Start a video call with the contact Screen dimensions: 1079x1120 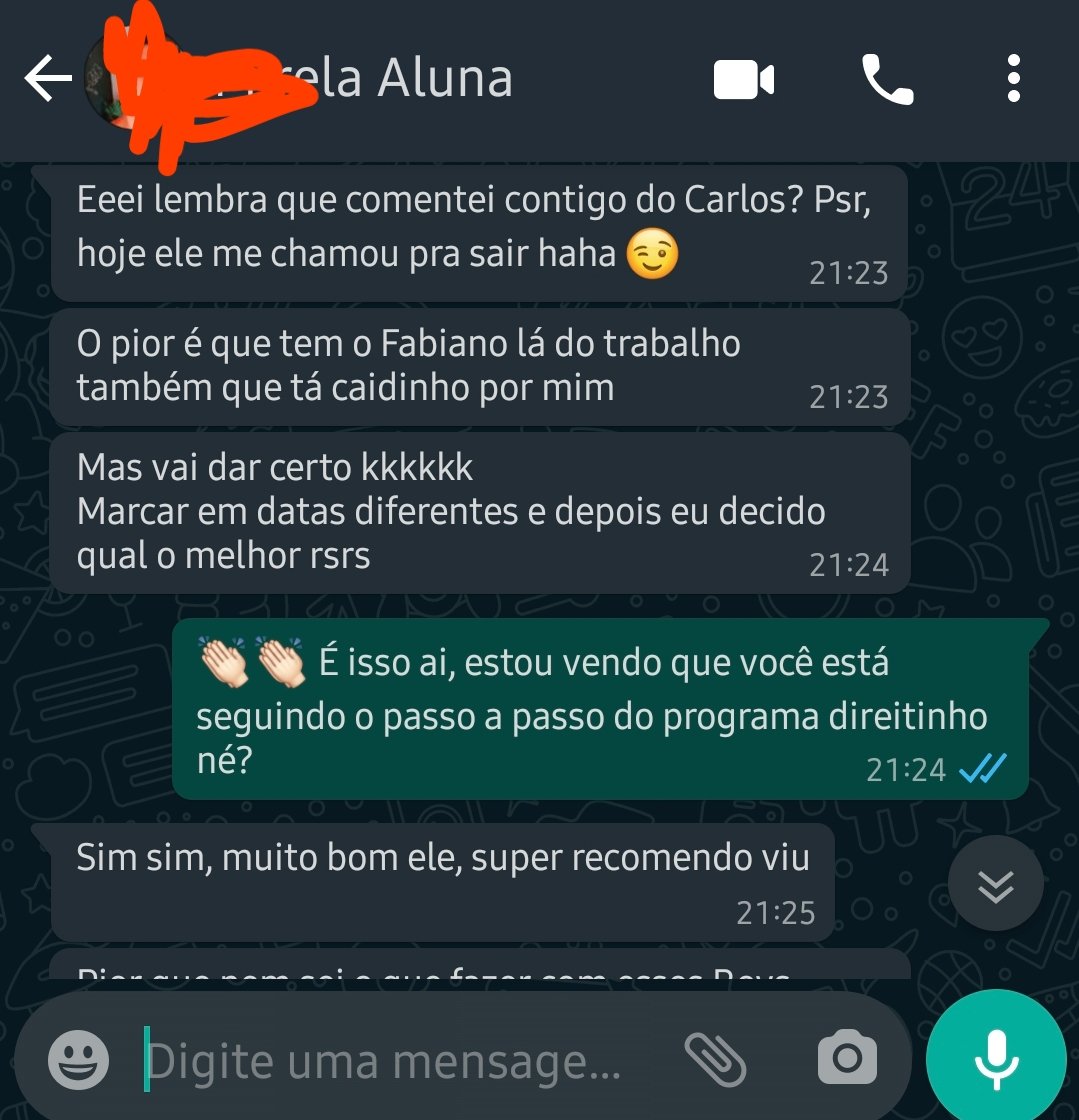745,77
